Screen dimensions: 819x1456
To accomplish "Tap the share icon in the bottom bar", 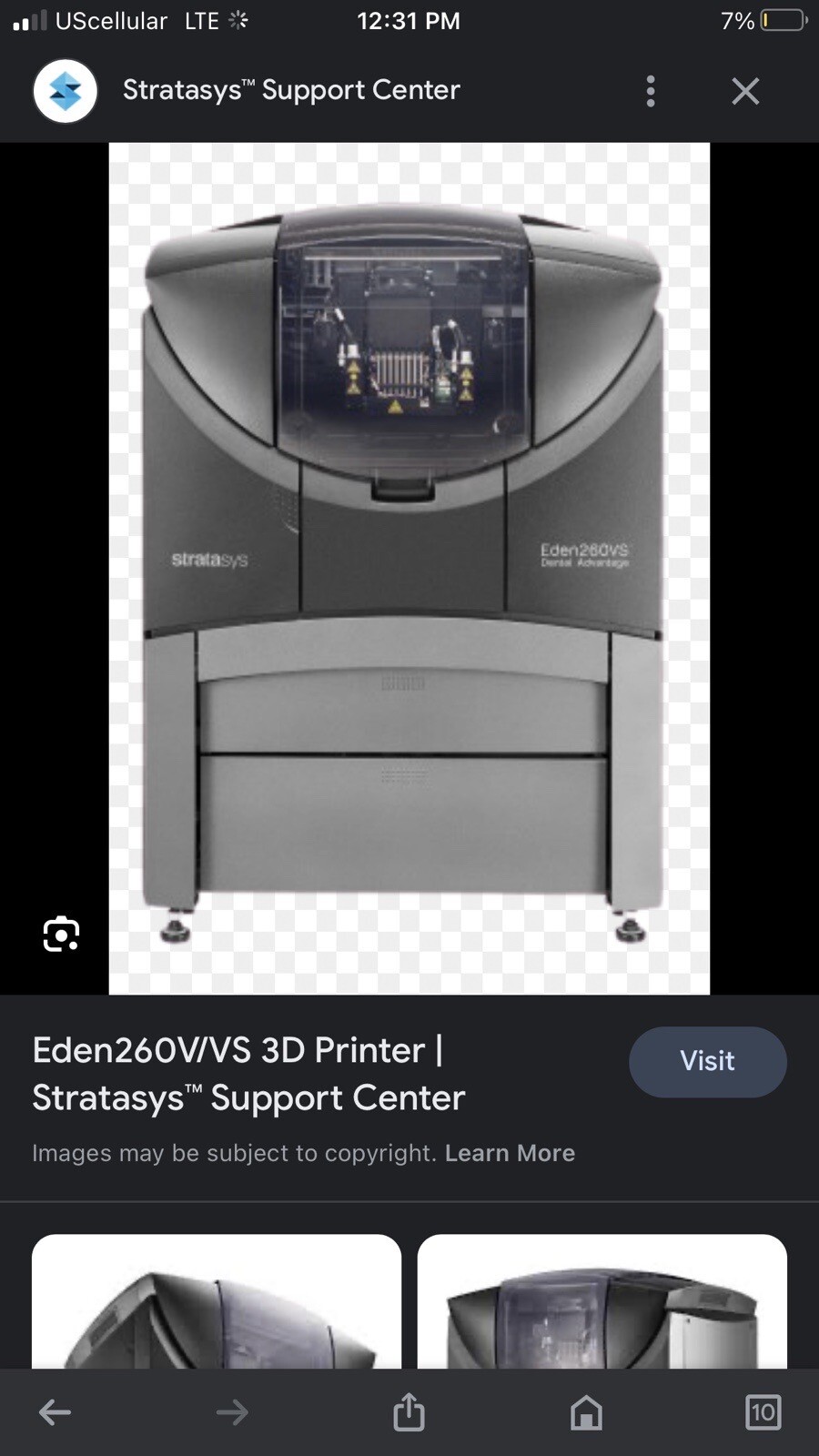I will point(409,1412).
